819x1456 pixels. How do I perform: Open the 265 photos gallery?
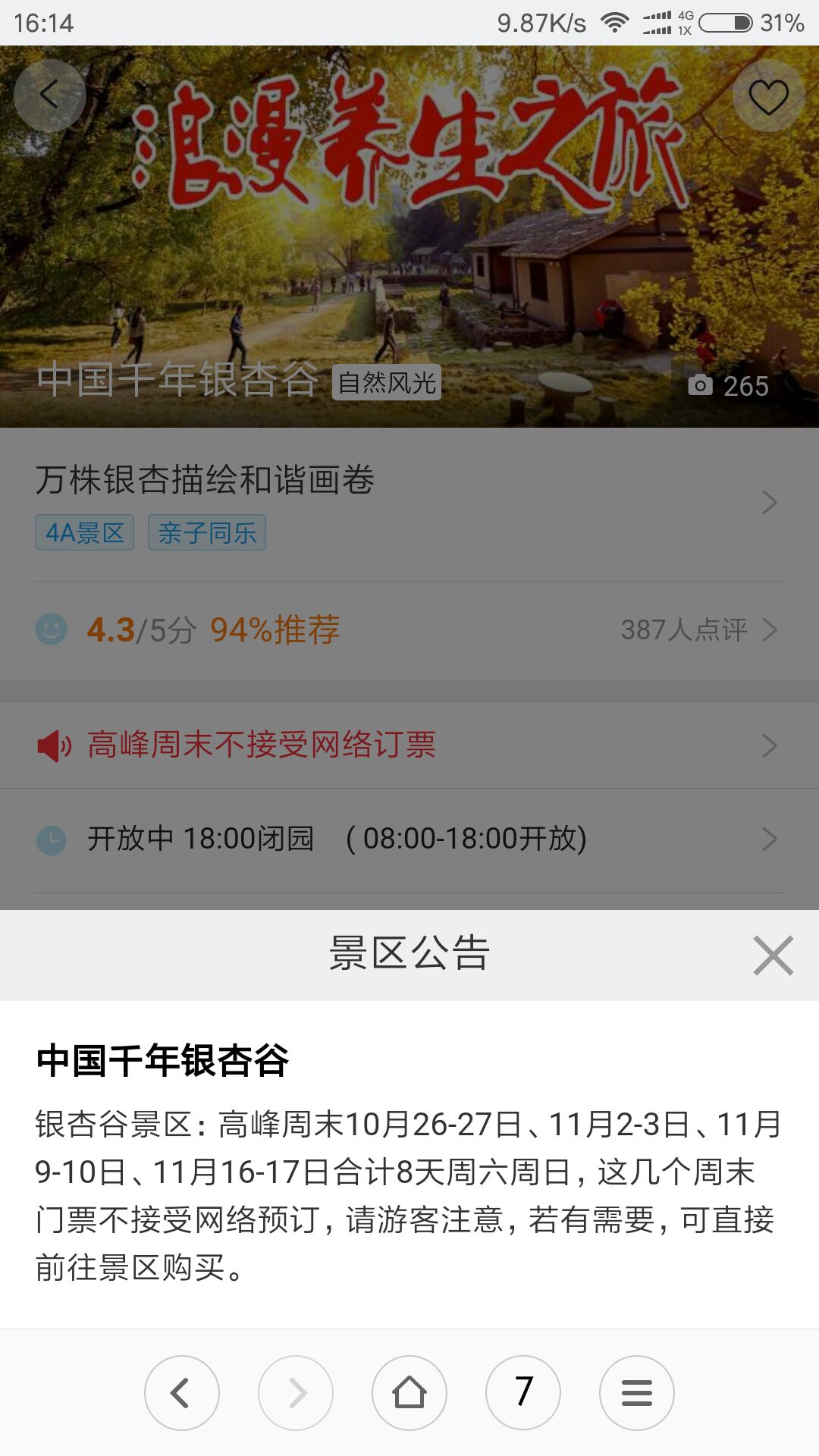tap(729, 386)
